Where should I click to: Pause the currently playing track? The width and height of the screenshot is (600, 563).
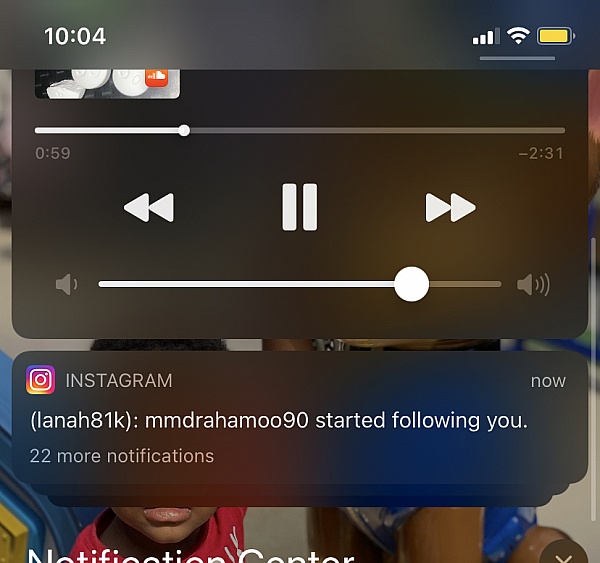coord(299,207)
